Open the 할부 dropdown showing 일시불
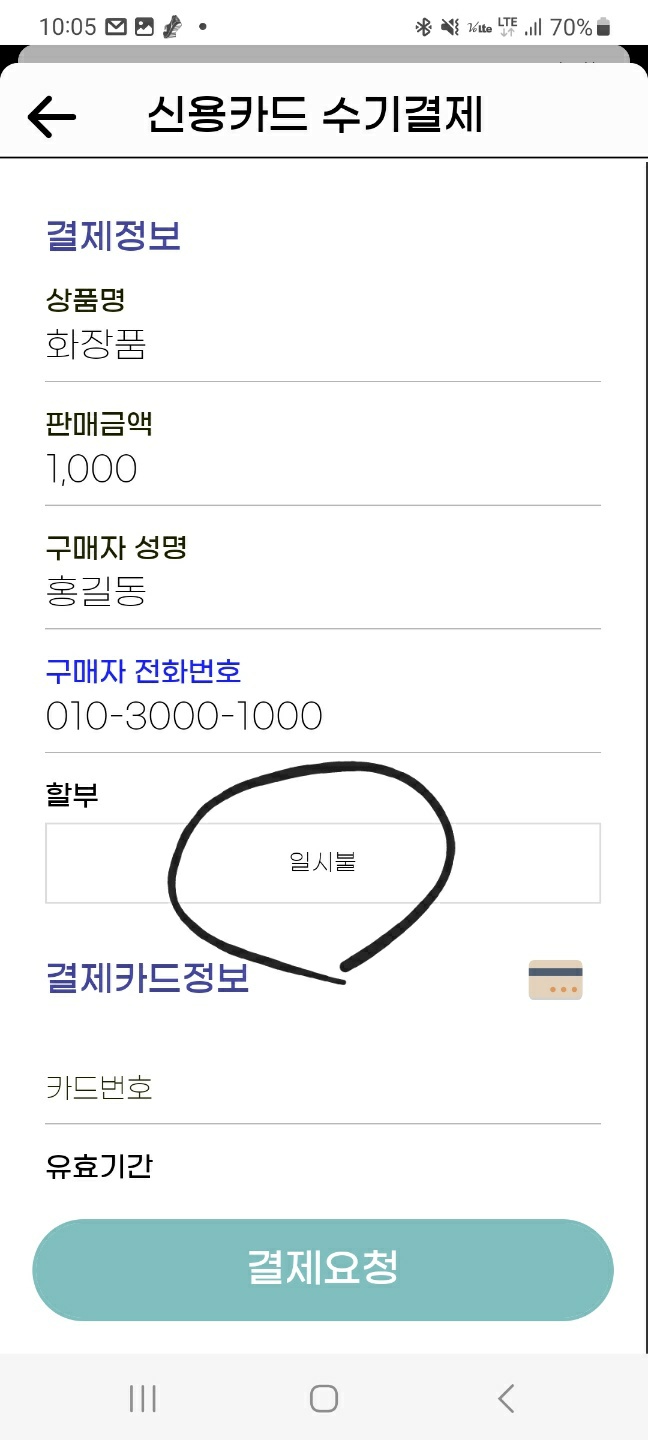Screen dimensions: 648x1440 coord(322,862)
